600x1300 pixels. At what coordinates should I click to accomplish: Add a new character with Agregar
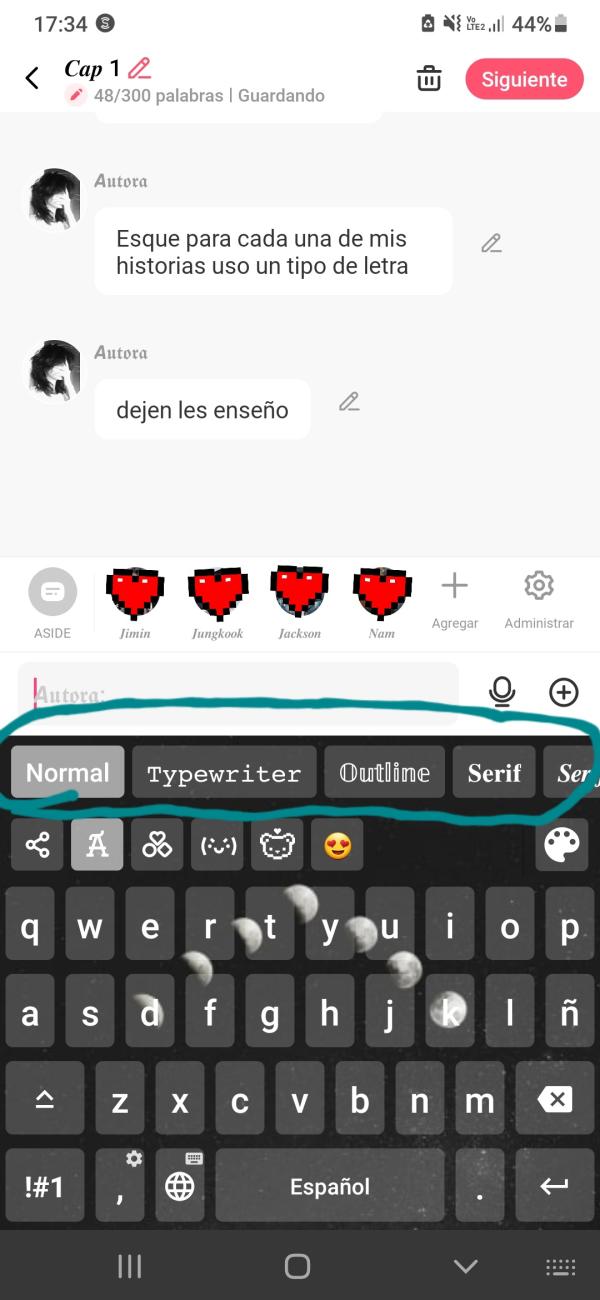pyautogui.click(x=455, y=600)
